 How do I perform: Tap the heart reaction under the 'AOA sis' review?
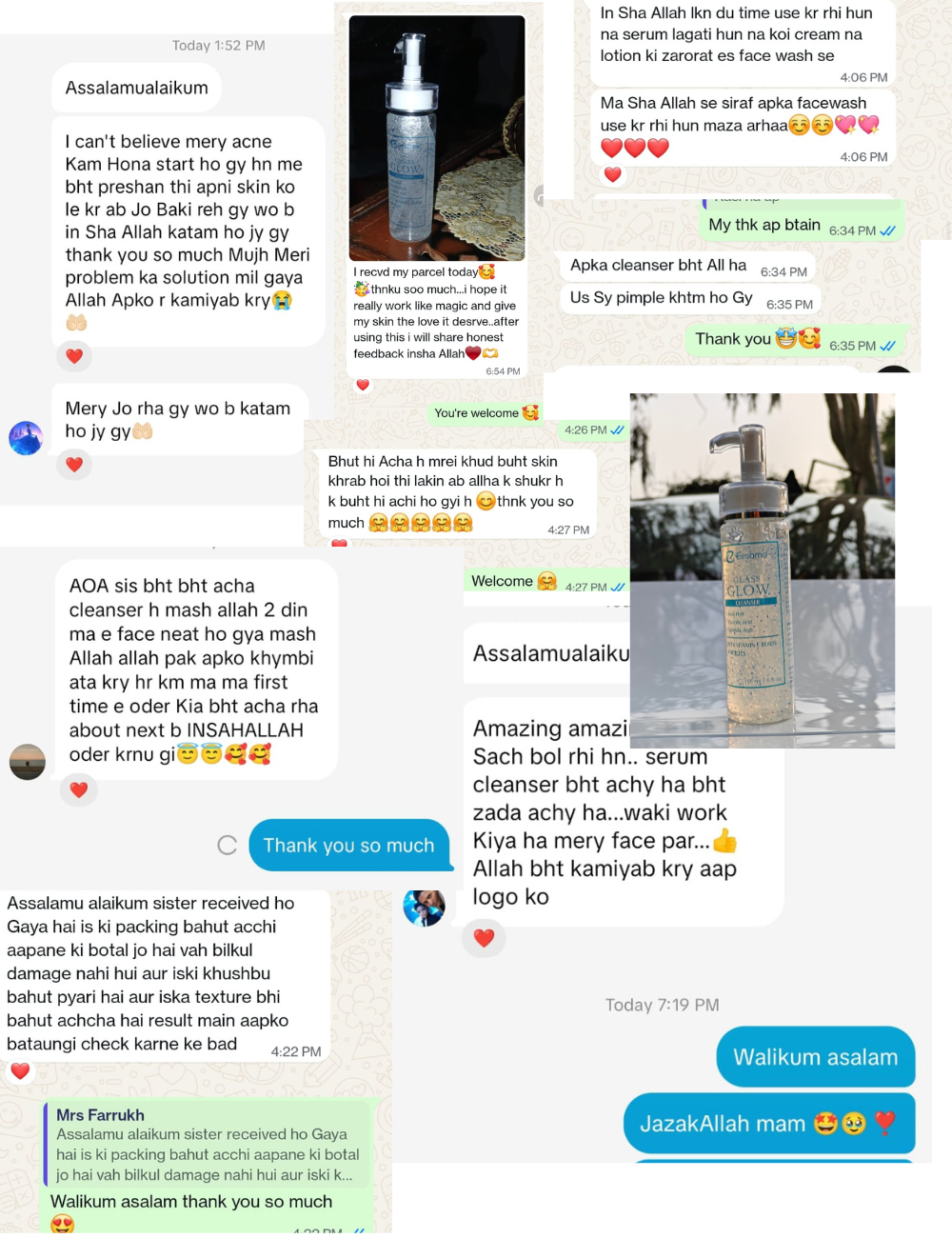click(79, 789)
